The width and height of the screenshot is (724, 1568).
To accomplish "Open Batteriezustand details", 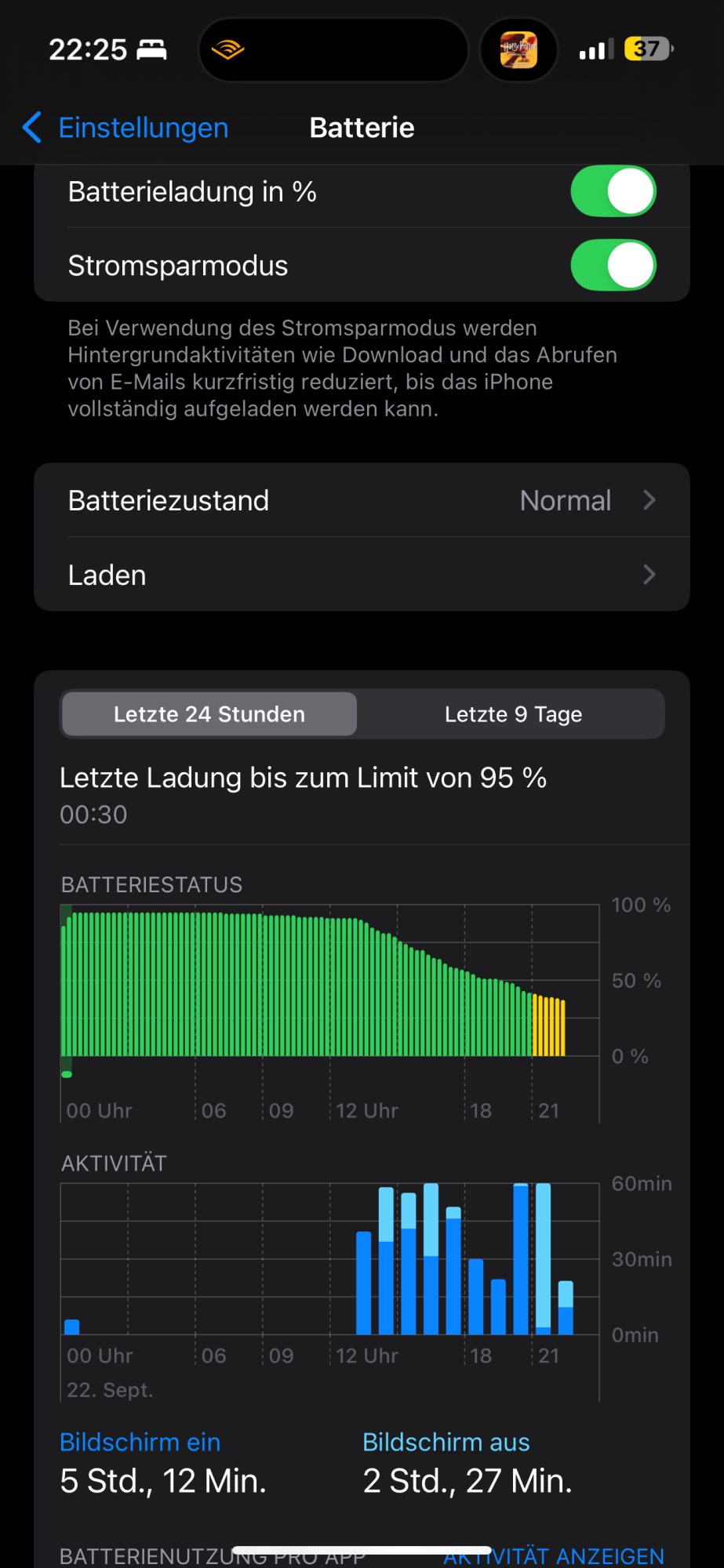I will pos(362,500).
